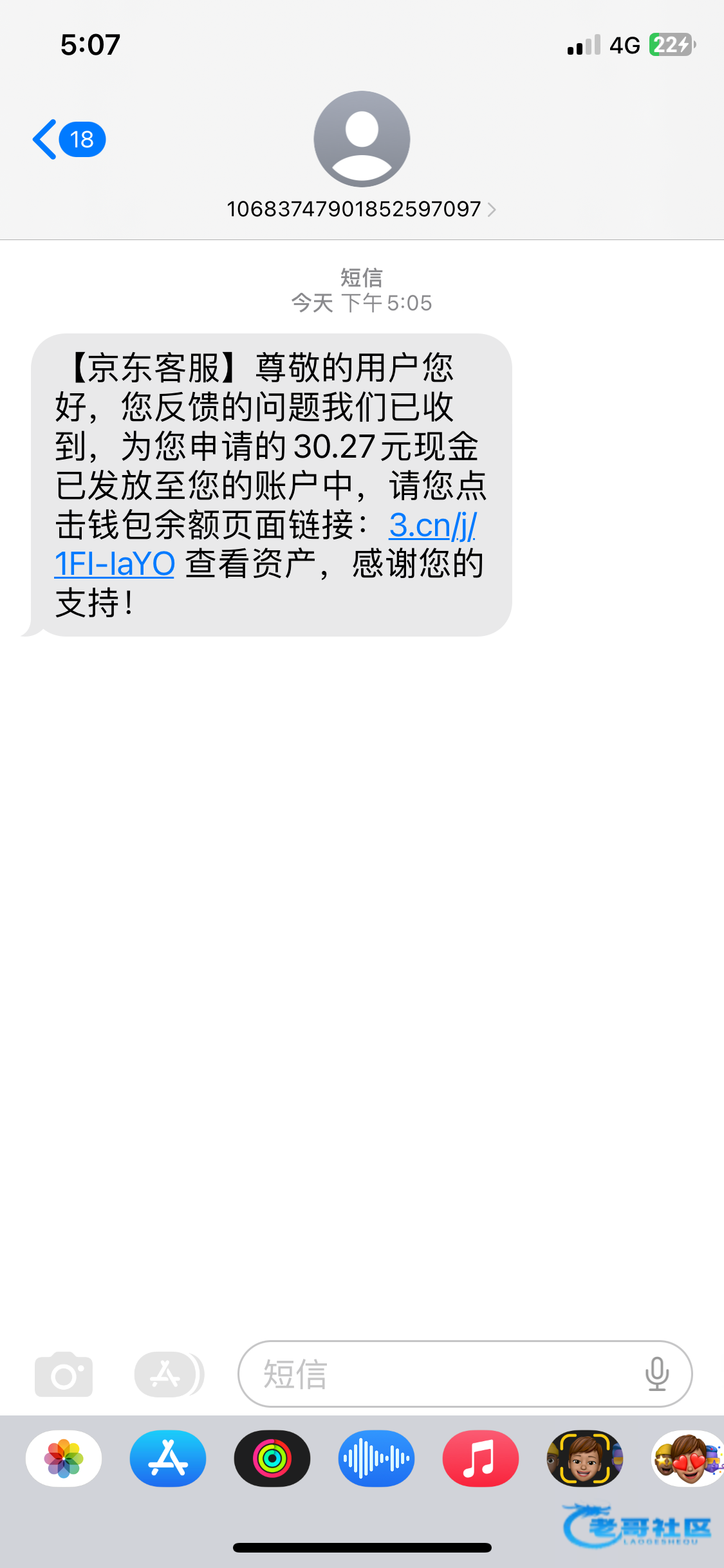
Task: Go back to the message list
Action: pyautogui.click(x=68, y=139)
